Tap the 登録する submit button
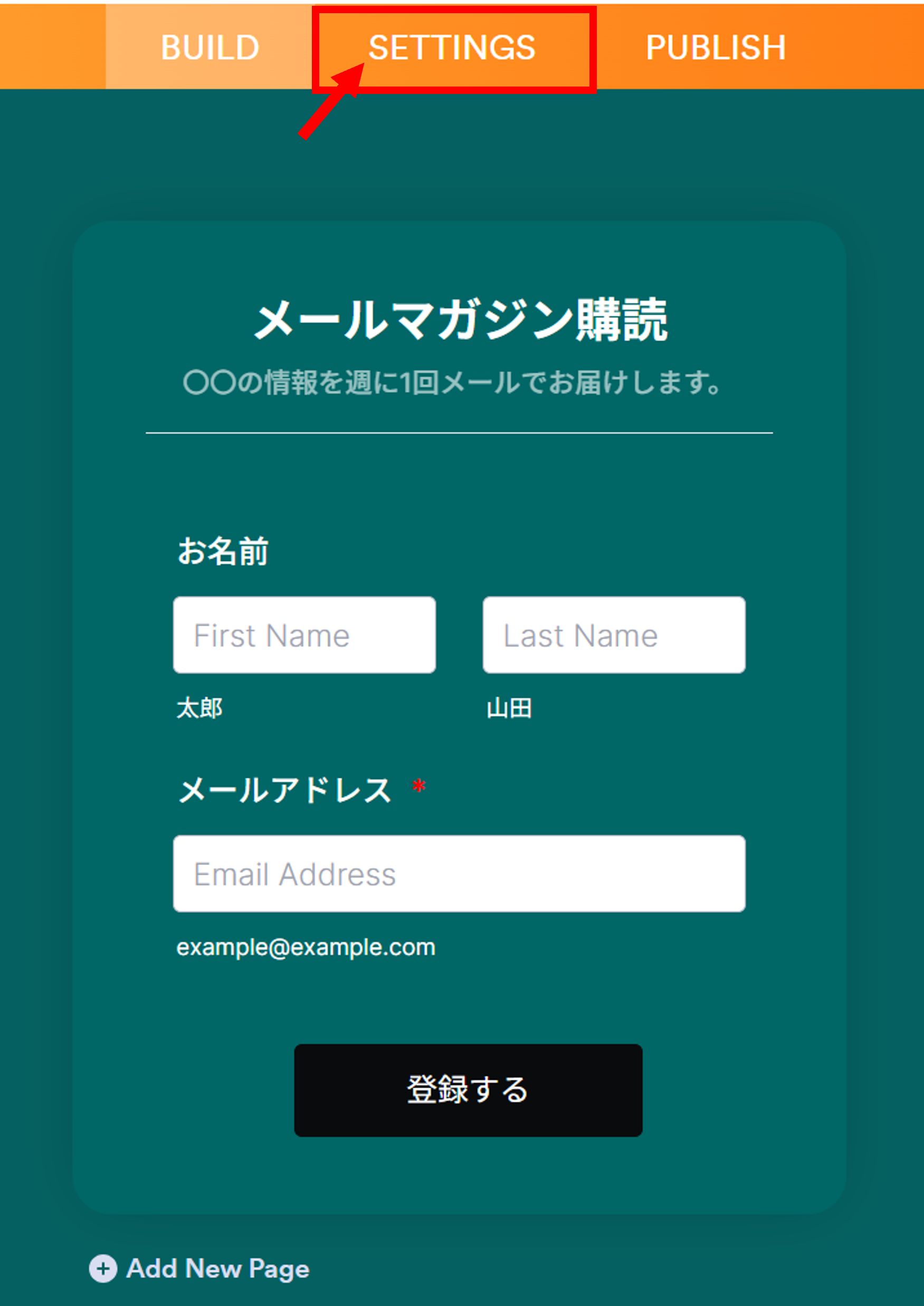 coord(468,1090)
